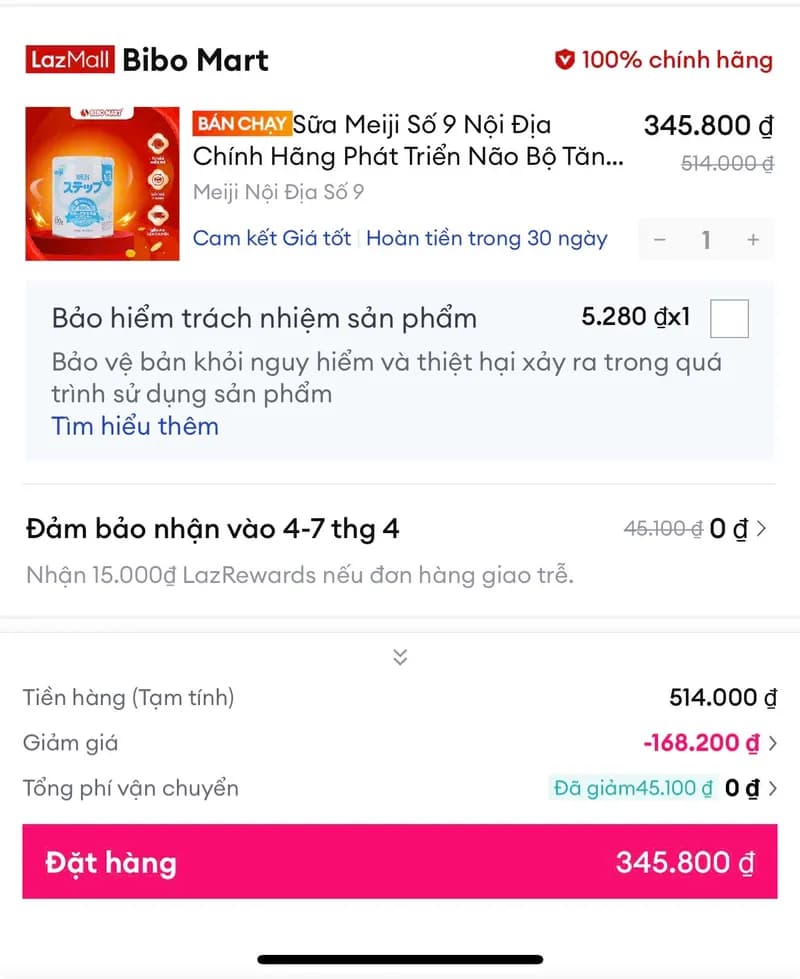This screenshot has width=800, height=979.
Task: Collapse the order summary with double arrow
Action: pos(399,656)
